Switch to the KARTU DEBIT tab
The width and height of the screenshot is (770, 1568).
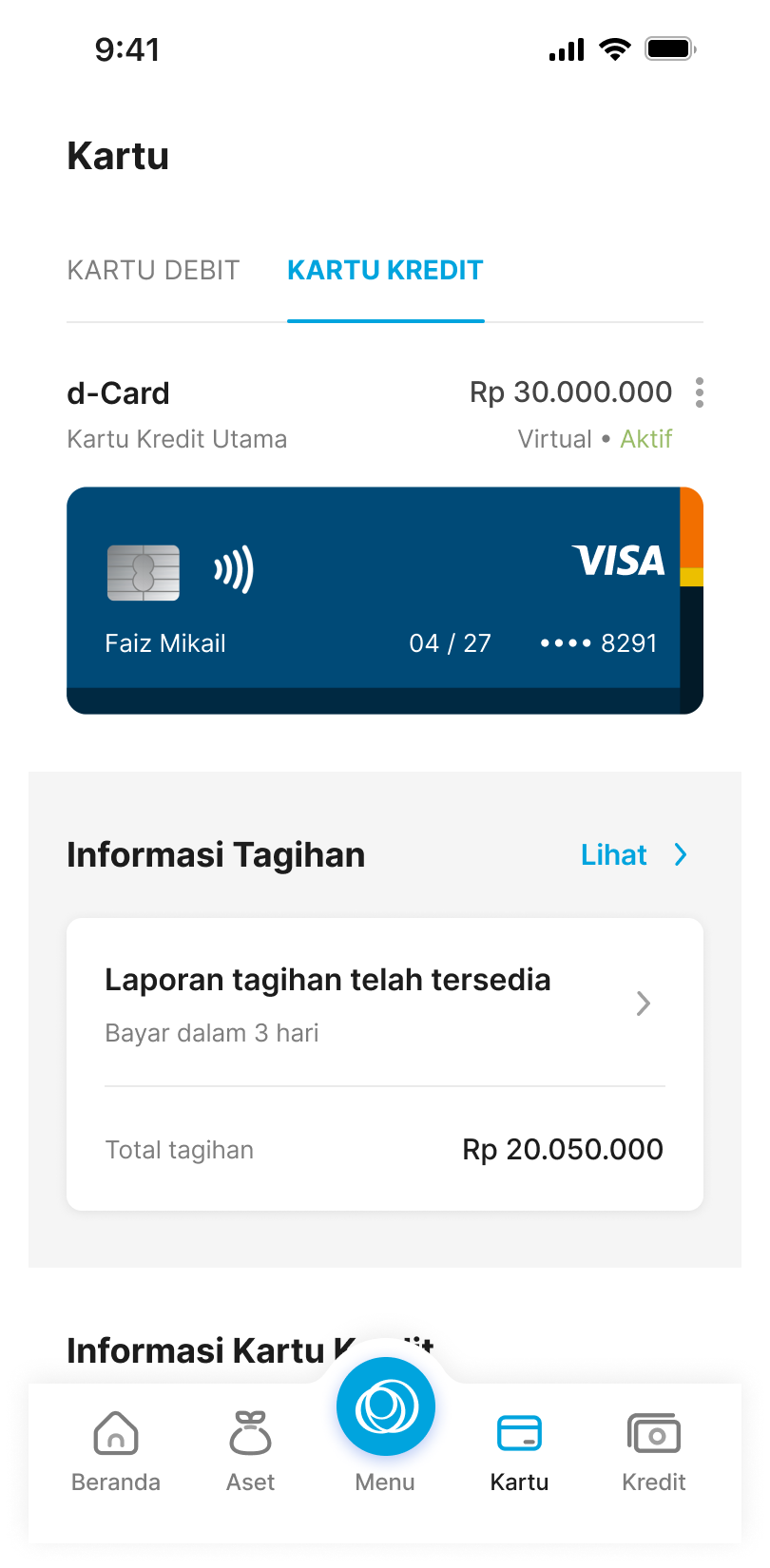pyautogui.click(x=153, y=270)
